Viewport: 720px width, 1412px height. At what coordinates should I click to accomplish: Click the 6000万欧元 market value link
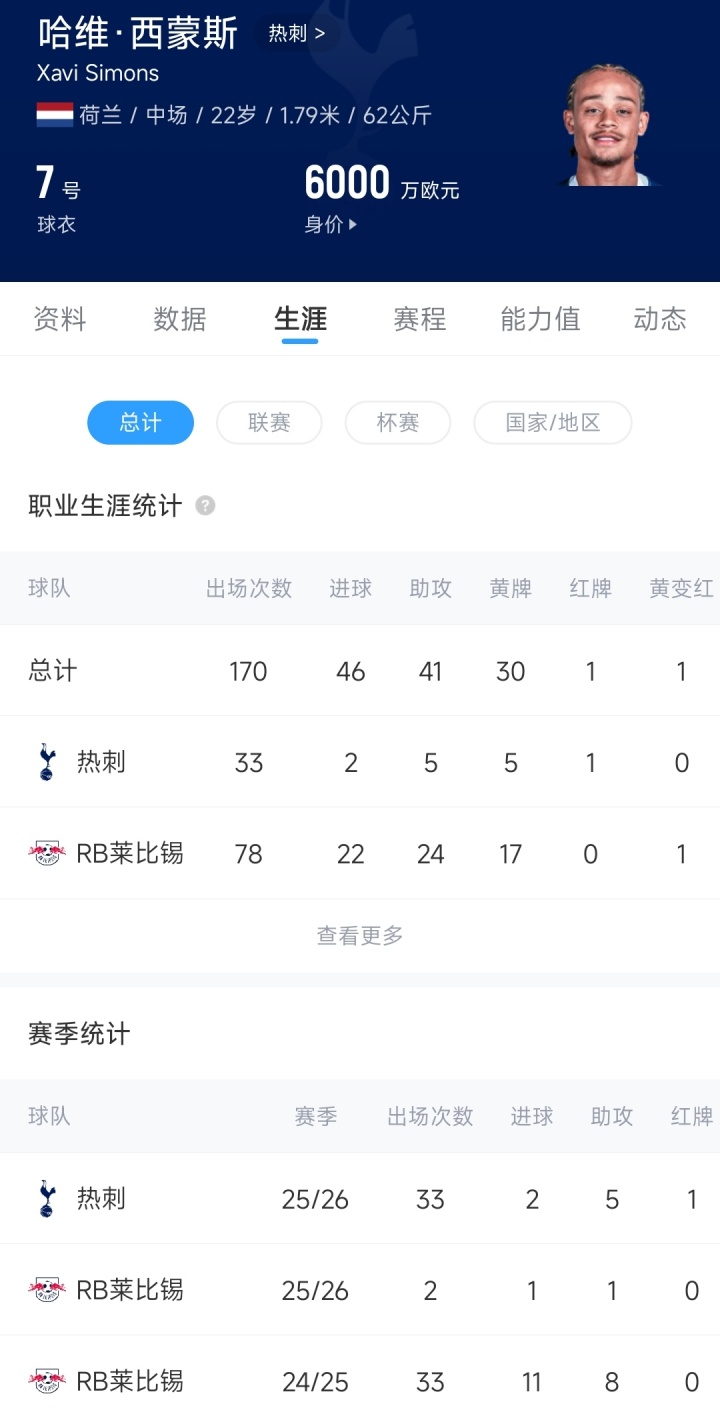pyautogui.click(x=381, y=182)
